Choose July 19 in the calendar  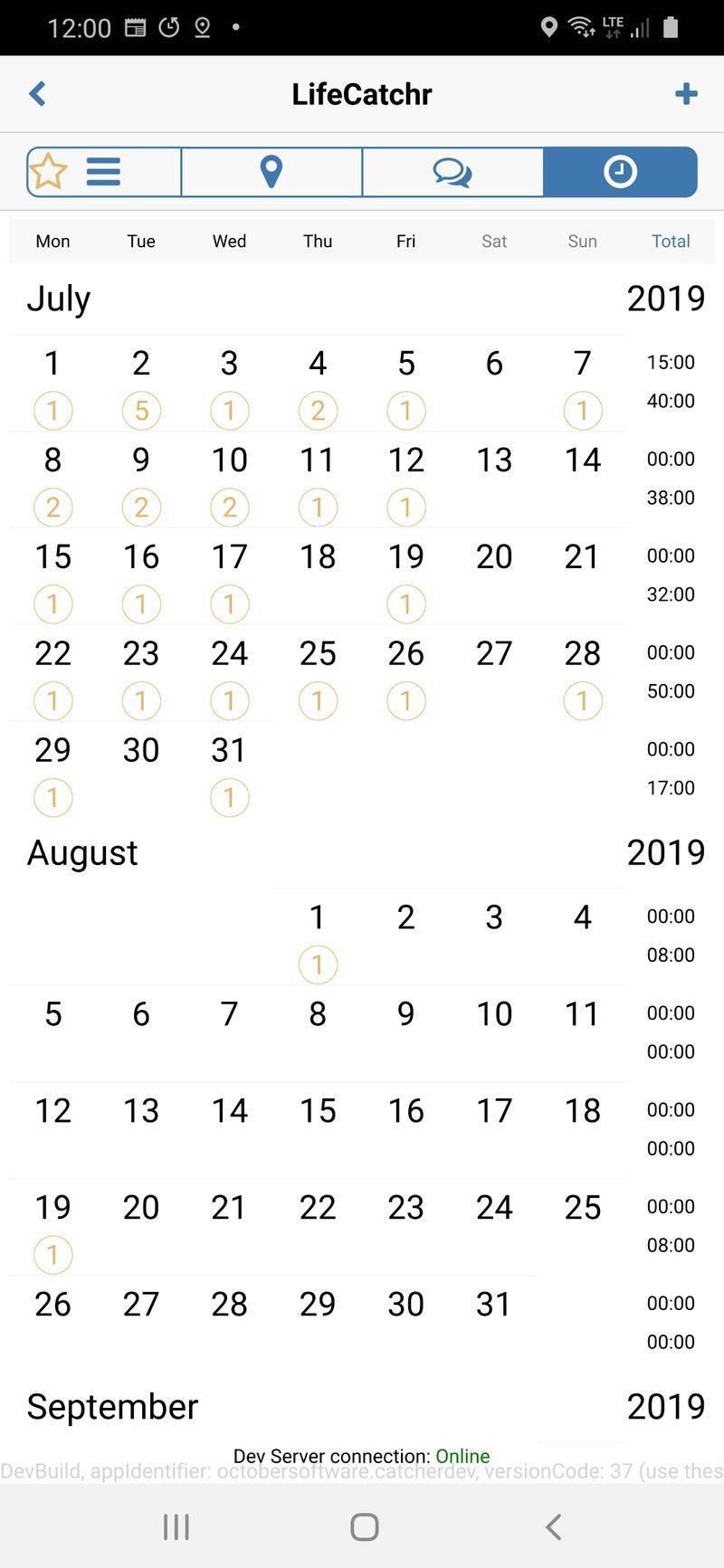coord(405,579)
